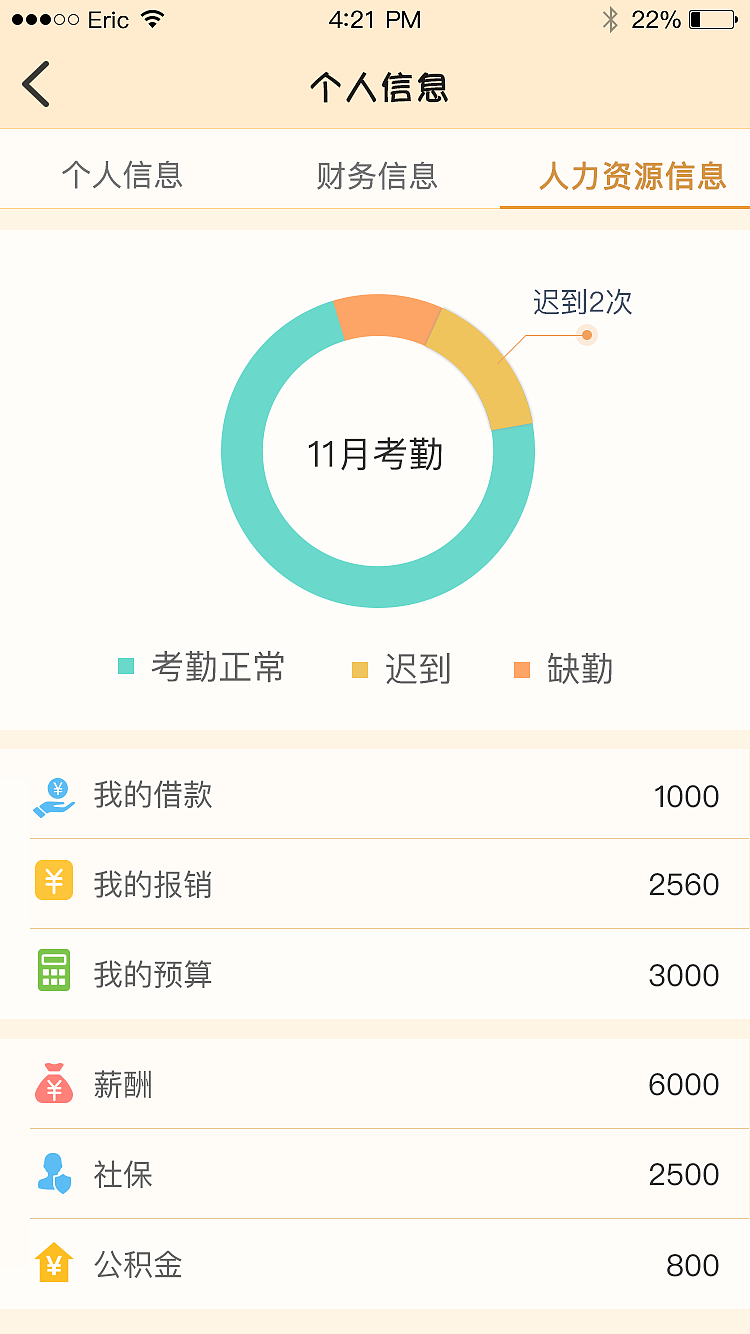Screen dimensions: 750x1334
Task: Open the 薪酬 salary row showing 6000
Action: pyautogui.click(x=375, y=1084)
